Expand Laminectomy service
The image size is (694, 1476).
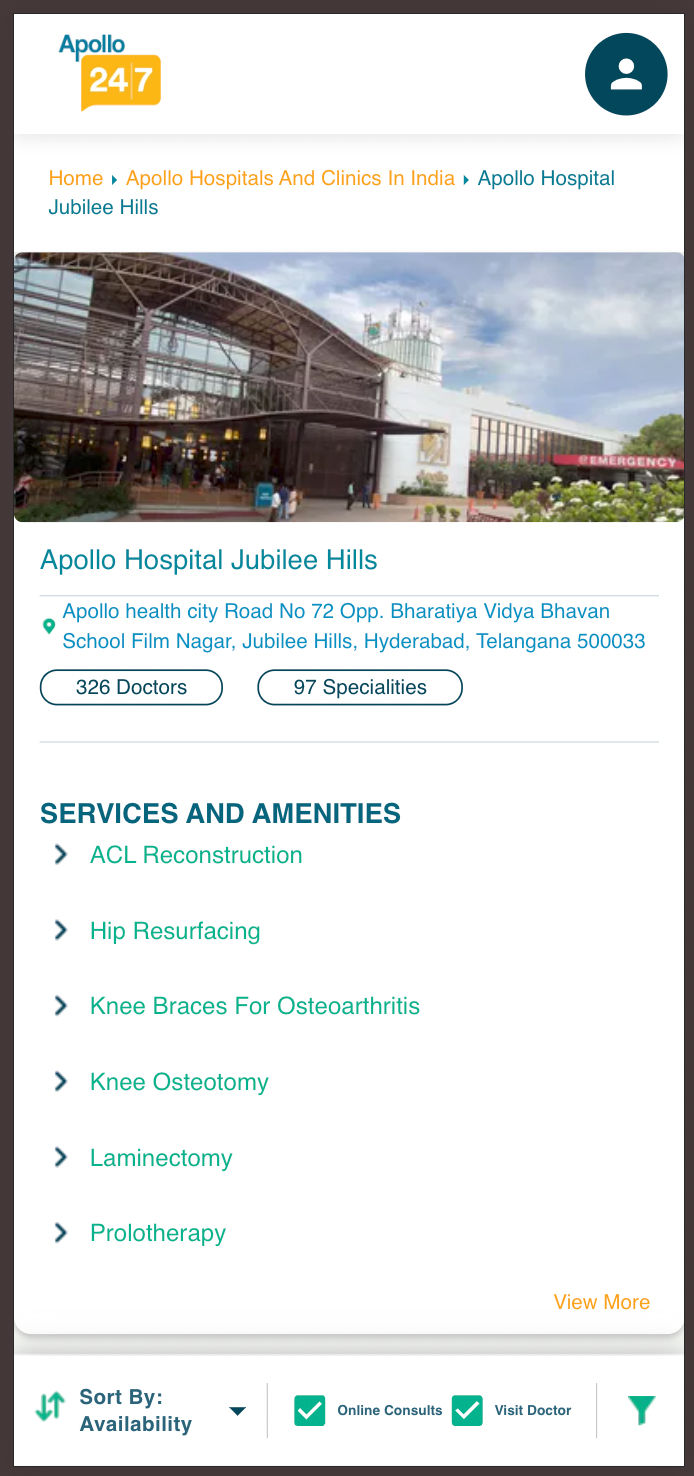(x=161, y=1158)
